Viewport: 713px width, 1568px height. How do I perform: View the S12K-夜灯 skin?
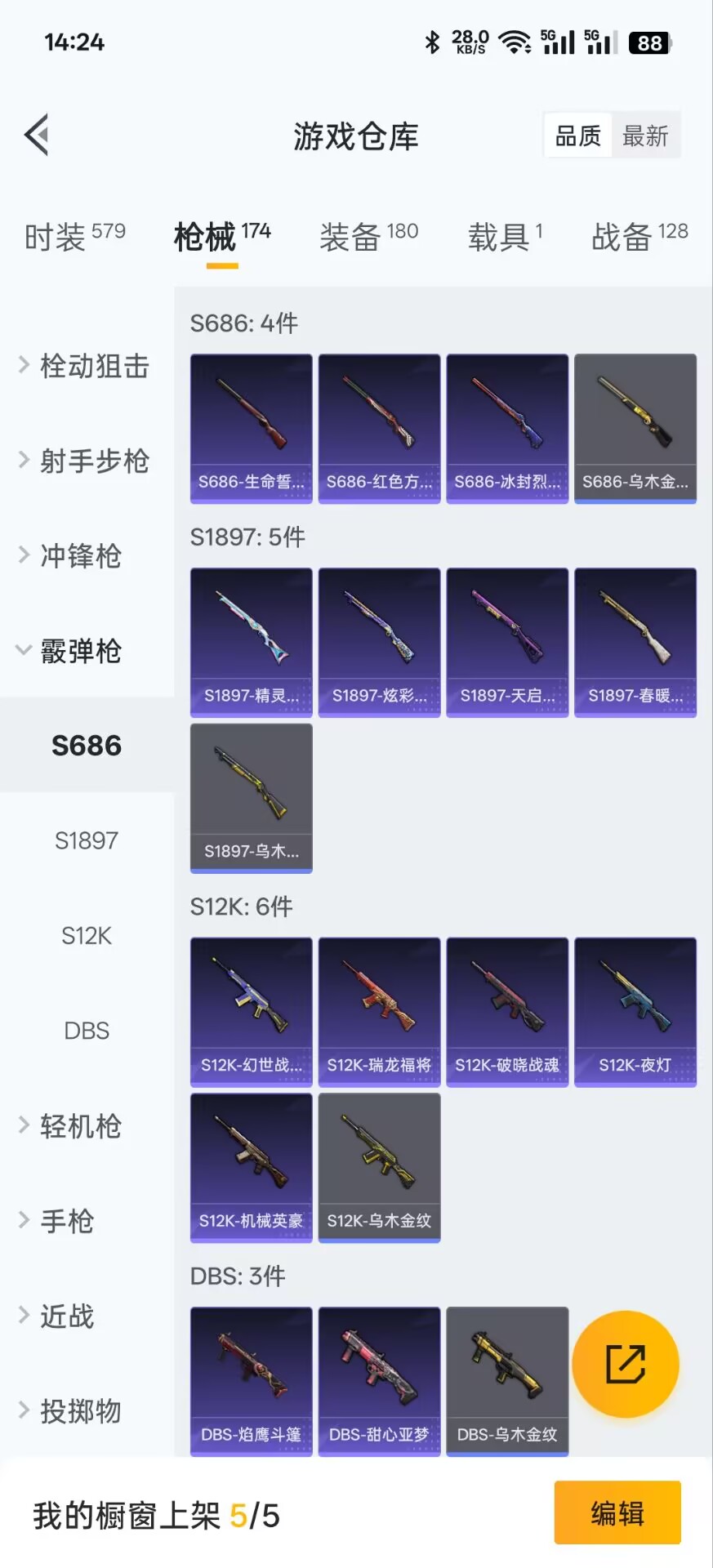coord(635,1011)
